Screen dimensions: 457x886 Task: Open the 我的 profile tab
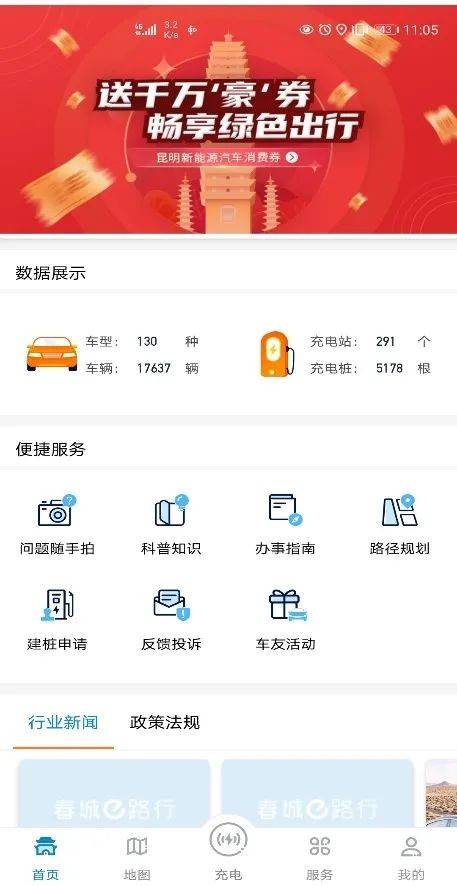pos(411,858)
